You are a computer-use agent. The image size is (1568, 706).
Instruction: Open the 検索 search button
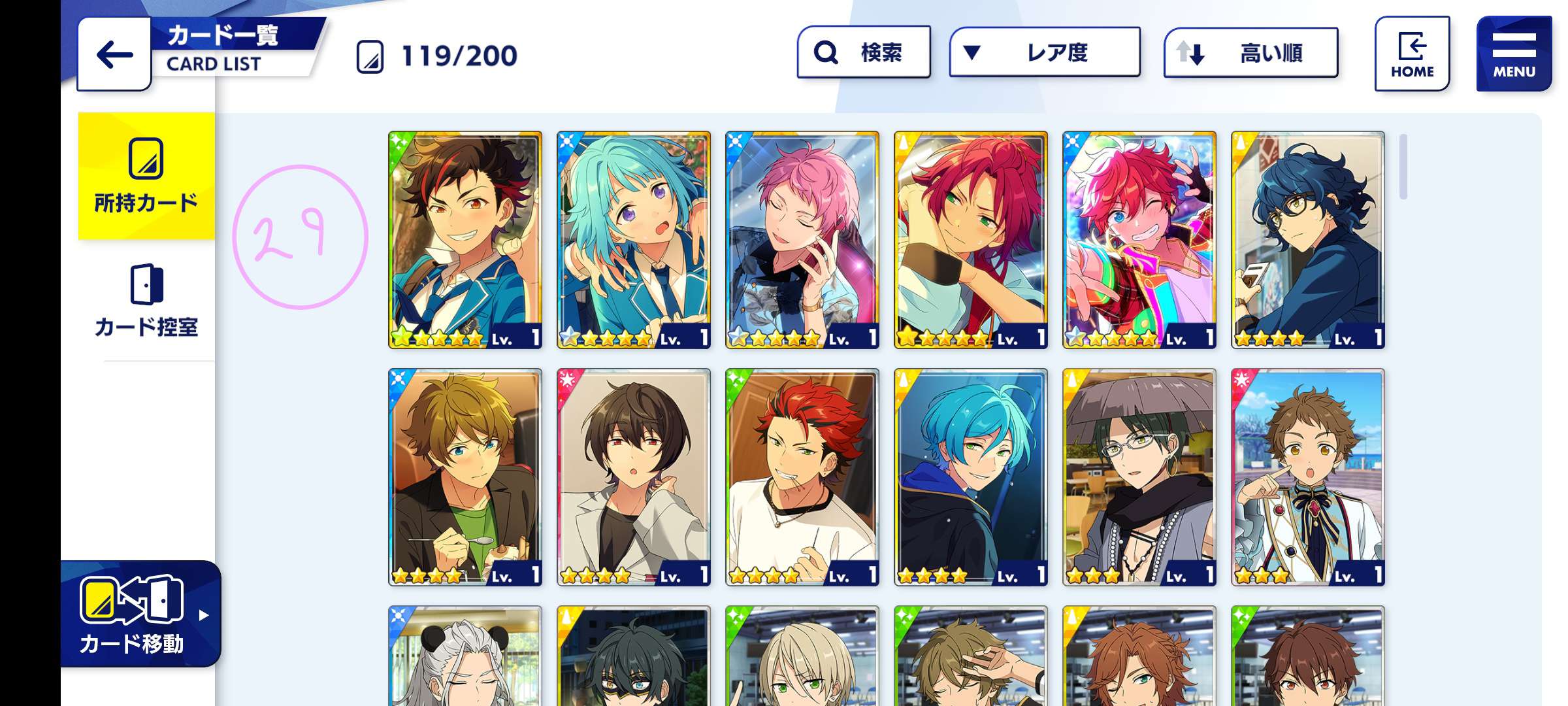pyautogui.click(x=863, y=52)
